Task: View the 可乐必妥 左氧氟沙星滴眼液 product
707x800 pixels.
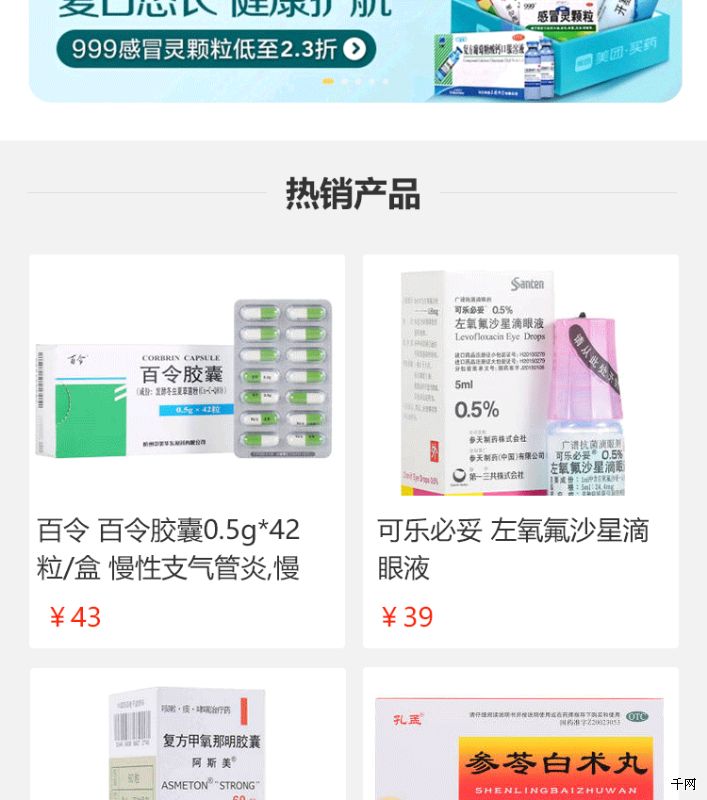Action: (x=520, y=450)
